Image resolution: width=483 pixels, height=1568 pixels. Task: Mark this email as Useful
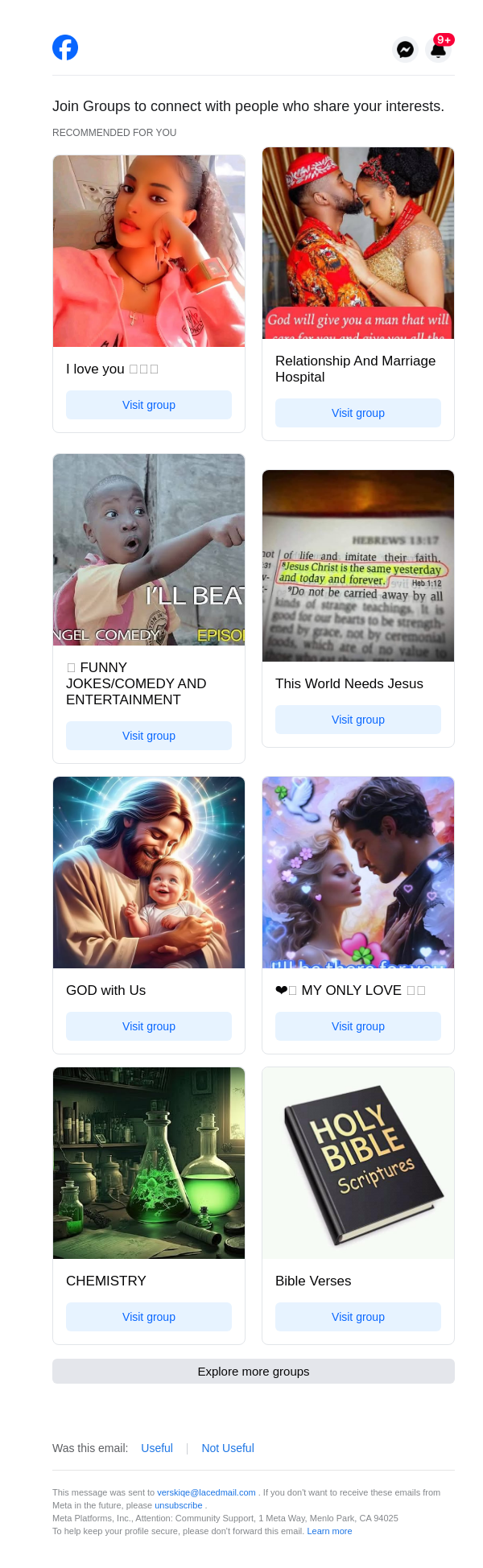point(157,1448)
